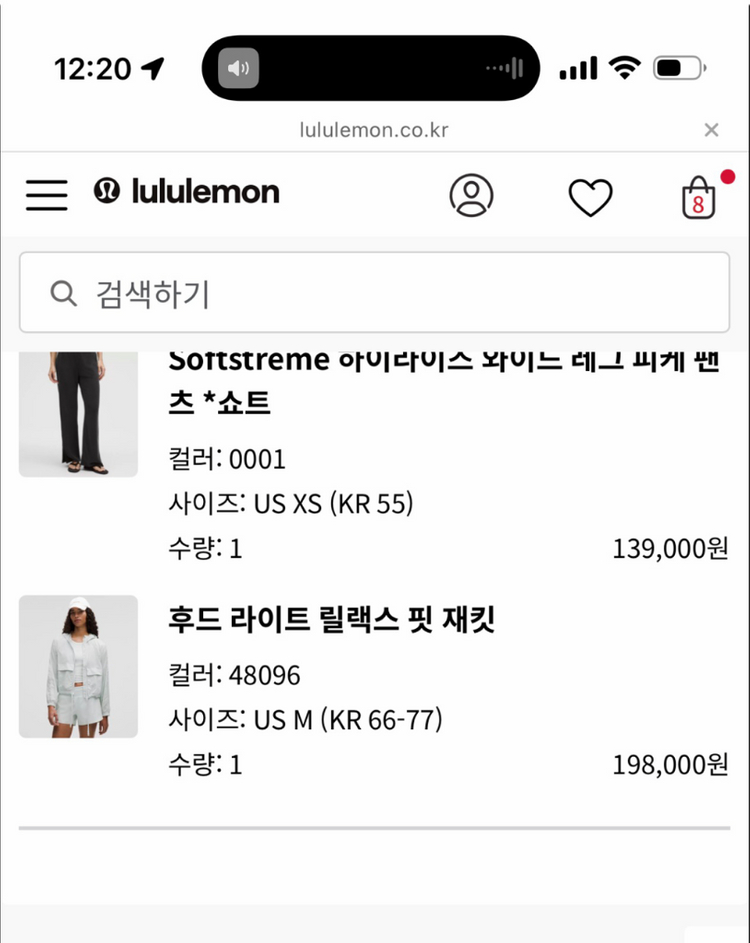Tap the 수량: 1 quantity for the jacket
This screenshot has height=943, width=750.
[x=205, y=765]
